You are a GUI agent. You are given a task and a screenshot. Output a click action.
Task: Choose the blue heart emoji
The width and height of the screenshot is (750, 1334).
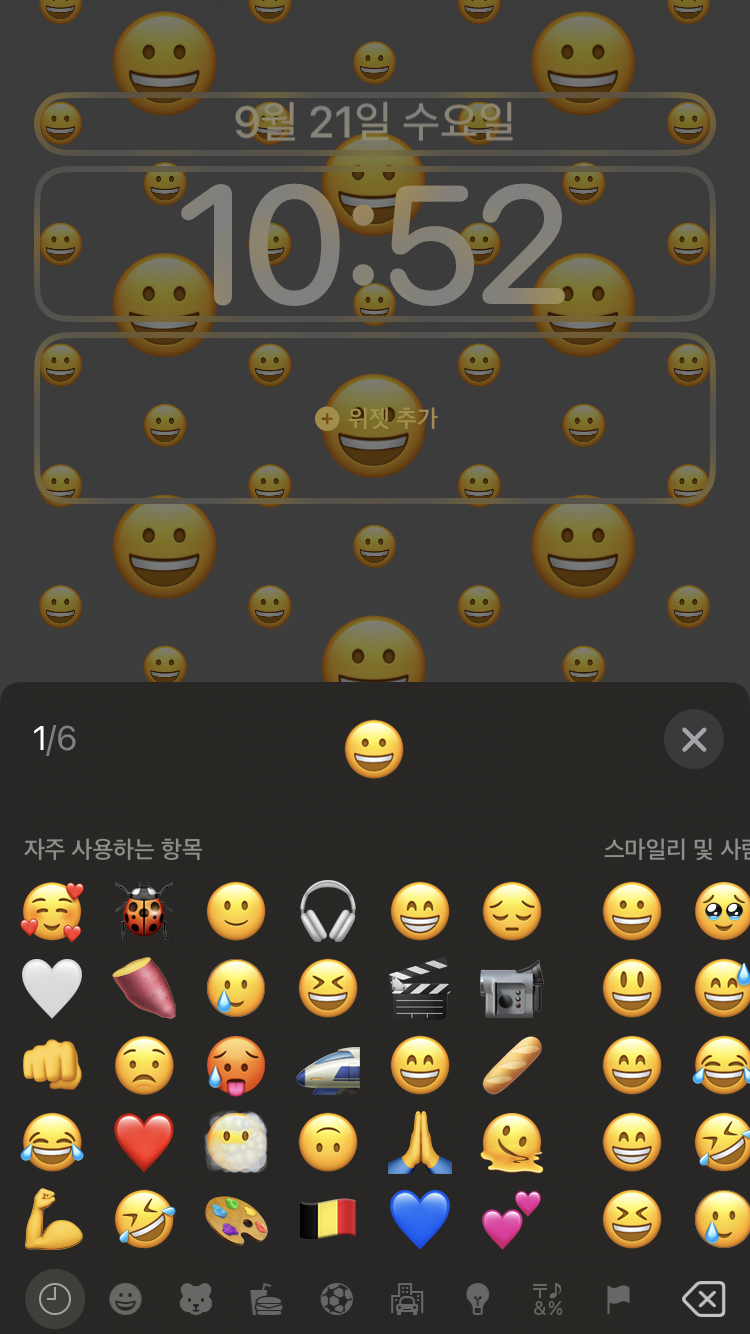pyautogui.click(x=420, y=1219)
